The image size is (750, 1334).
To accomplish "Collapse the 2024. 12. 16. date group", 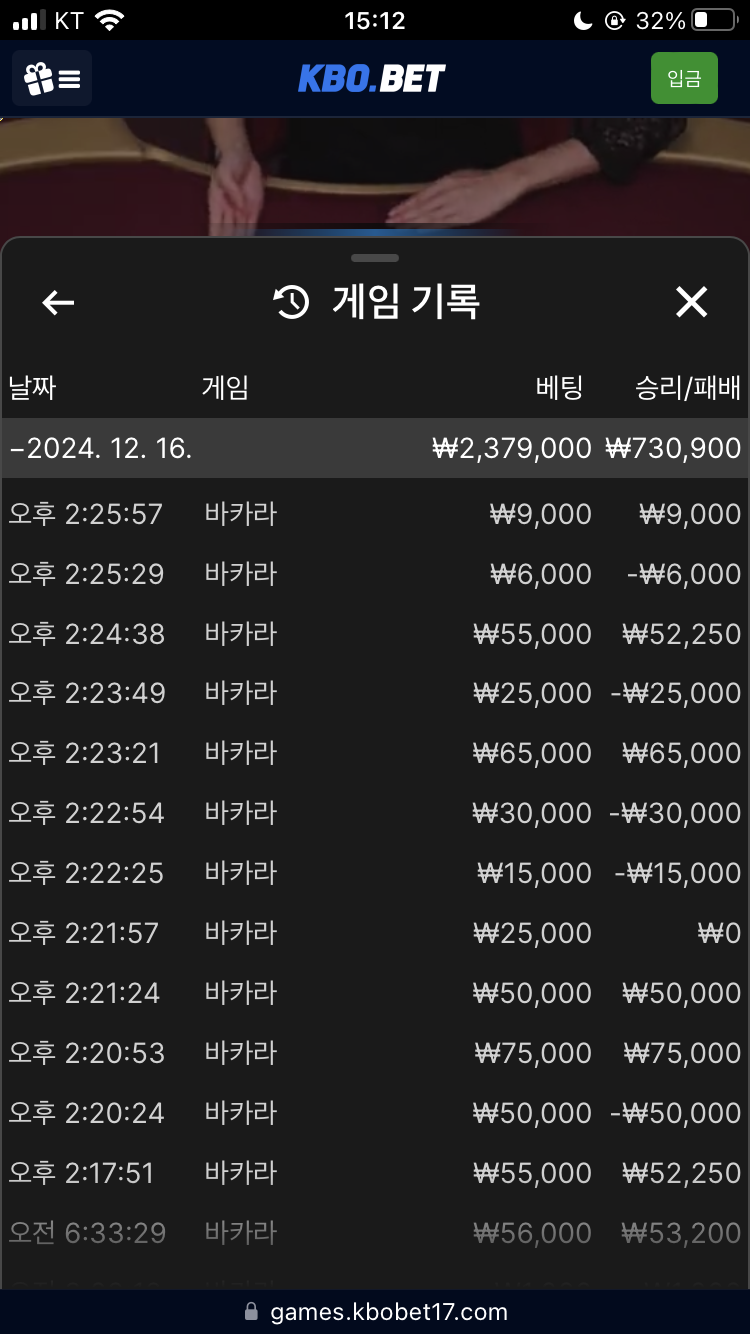I will click(375, 448).
